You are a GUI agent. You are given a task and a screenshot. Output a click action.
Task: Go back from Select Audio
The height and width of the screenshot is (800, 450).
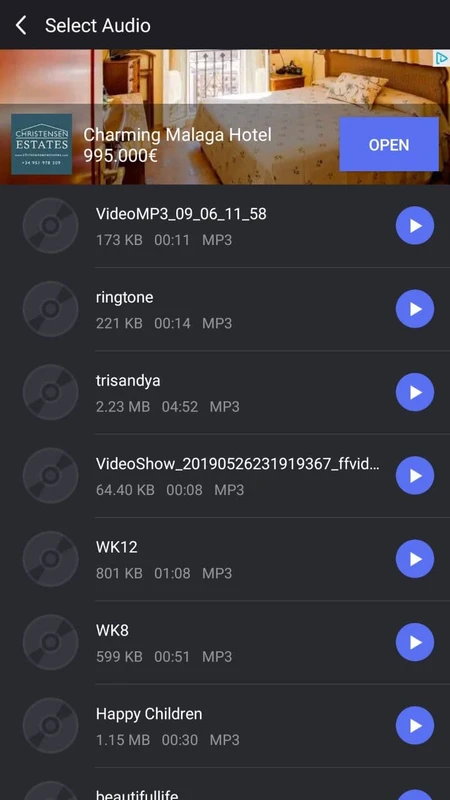tap(21, 25)
